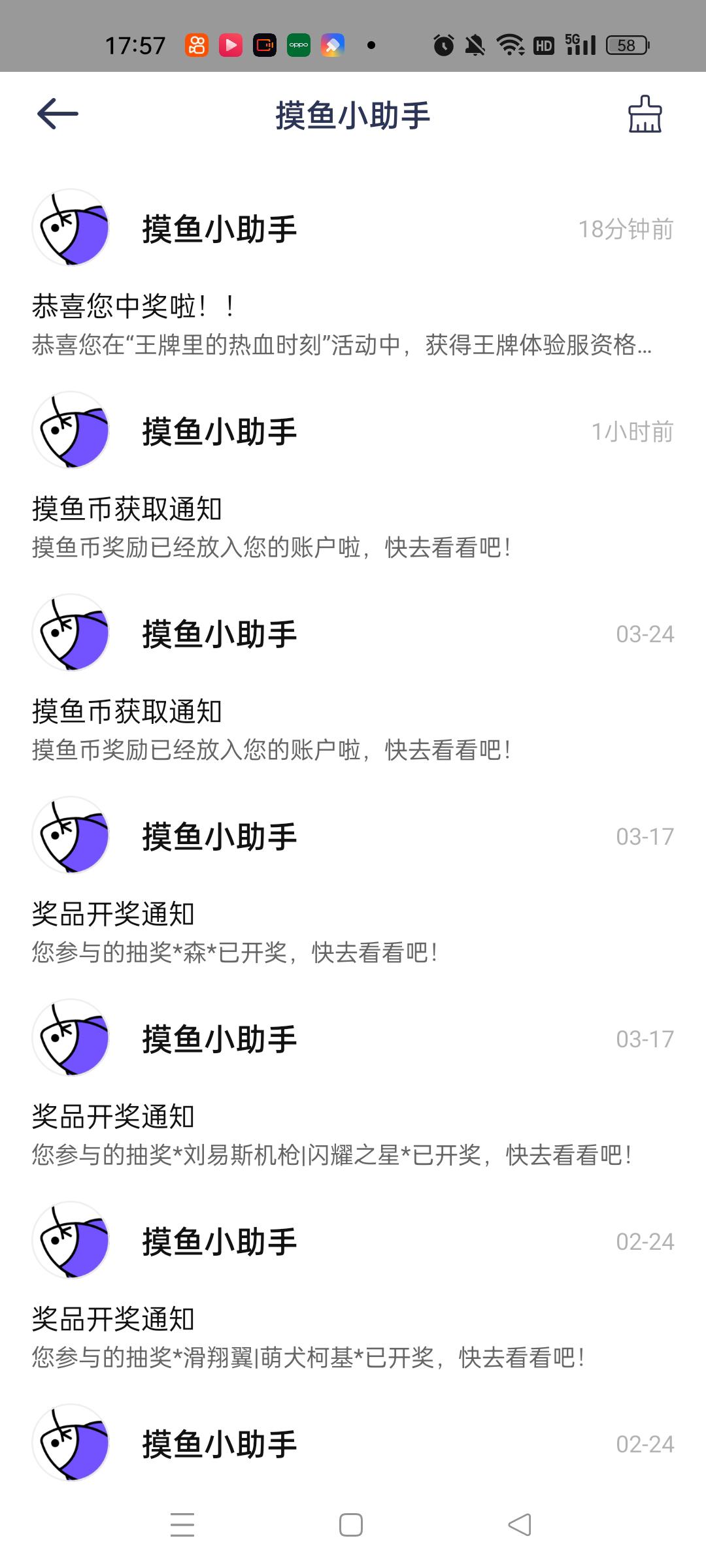Image resolution: width=706 pixels, height=1568 pixels.
Task: Open the 摸鱼币获取通知 dated 03-24
Action: [353, 679]
